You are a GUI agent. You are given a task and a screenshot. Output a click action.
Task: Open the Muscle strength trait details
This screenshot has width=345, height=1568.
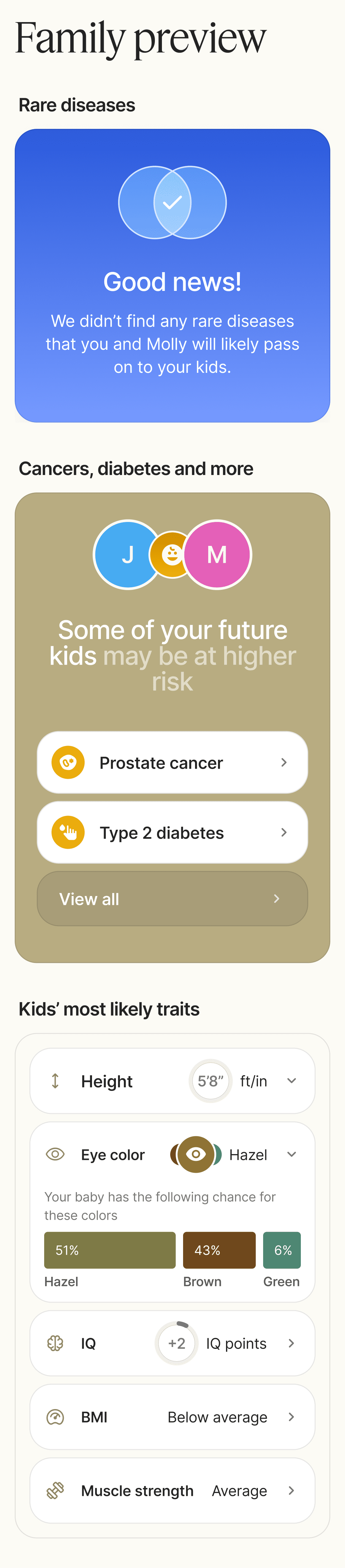[x=172, y=1490]
